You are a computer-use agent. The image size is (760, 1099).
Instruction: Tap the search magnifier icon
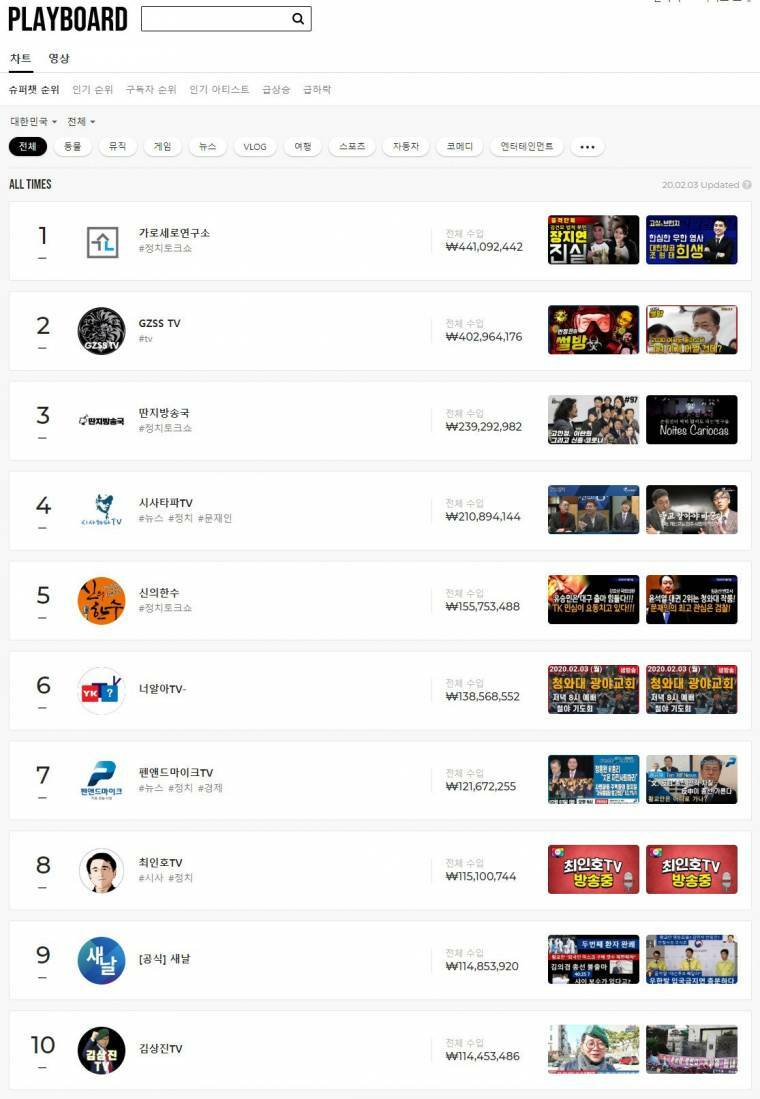(x=298, y=19)
